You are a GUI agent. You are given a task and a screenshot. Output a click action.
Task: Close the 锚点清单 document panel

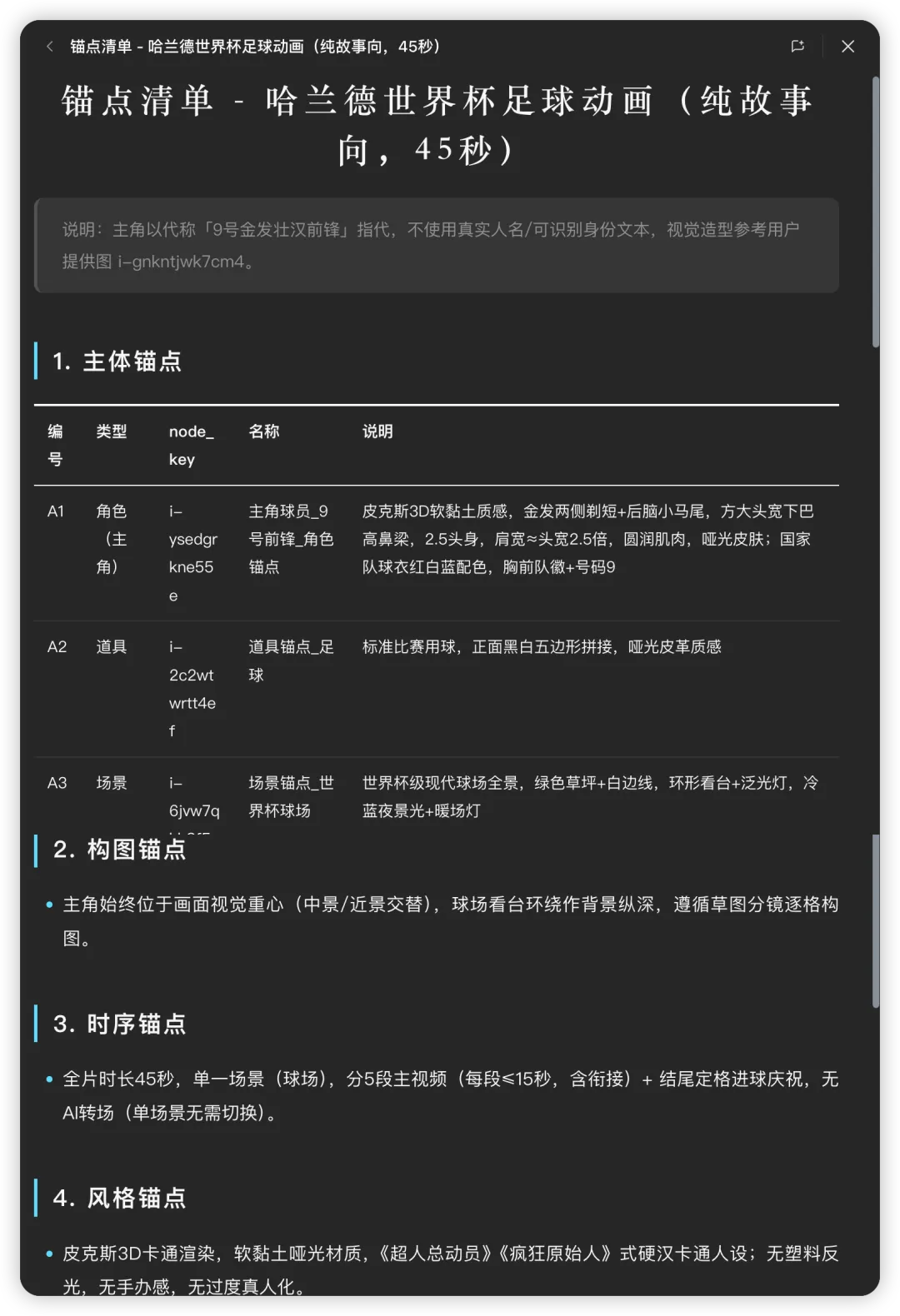pyautogui.click(x=848, y=47)
